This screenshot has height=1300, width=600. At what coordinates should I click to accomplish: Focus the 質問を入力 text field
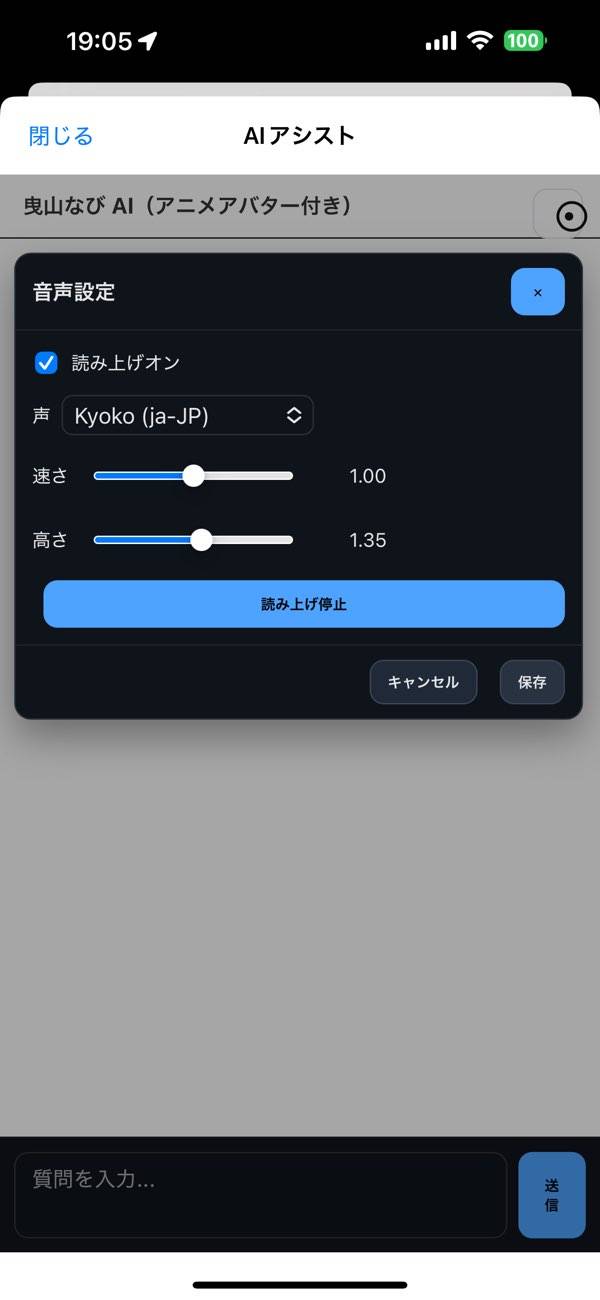pyautogui.click(x=260, y=1195)
